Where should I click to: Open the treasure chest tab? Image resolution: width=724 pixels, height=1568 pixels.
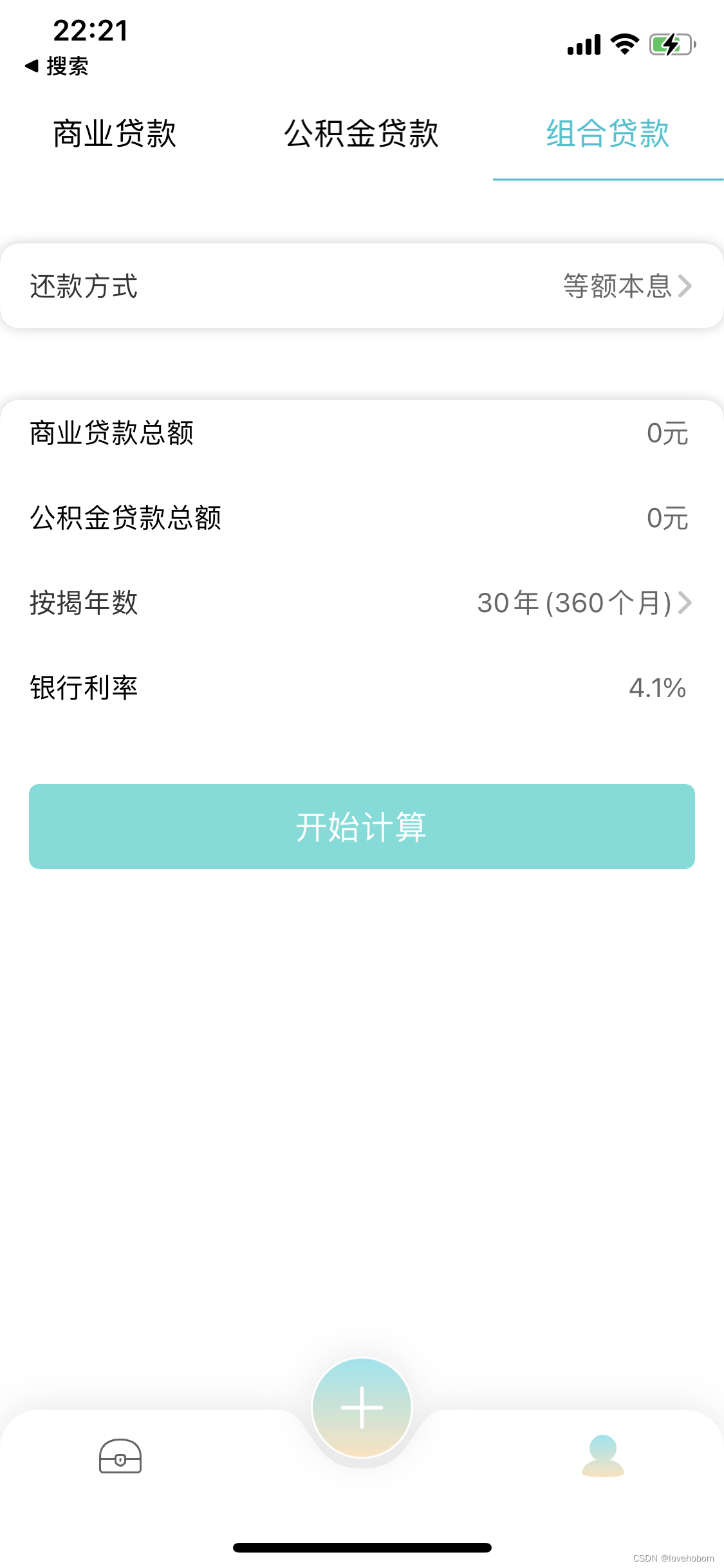120,1456
